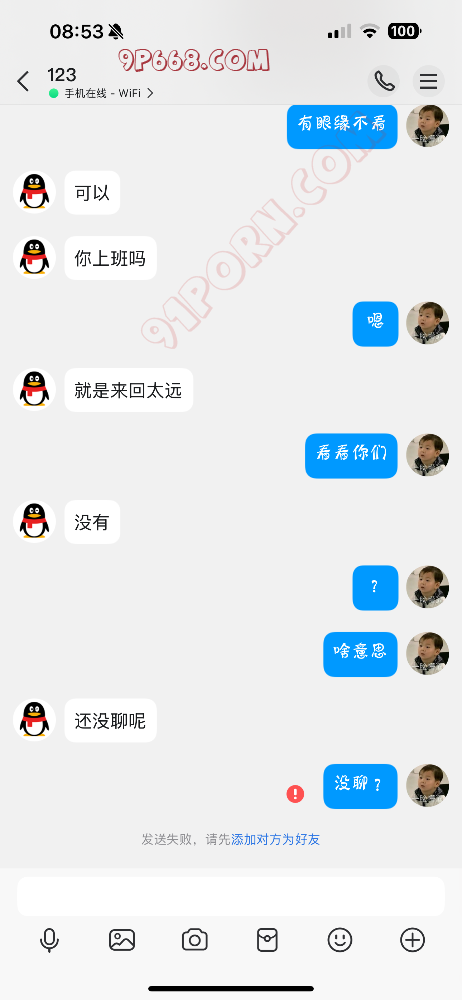Open the camera icon
Image resolution: width=462 pixels, height=1000 pixels.
[x=195, y=940]
